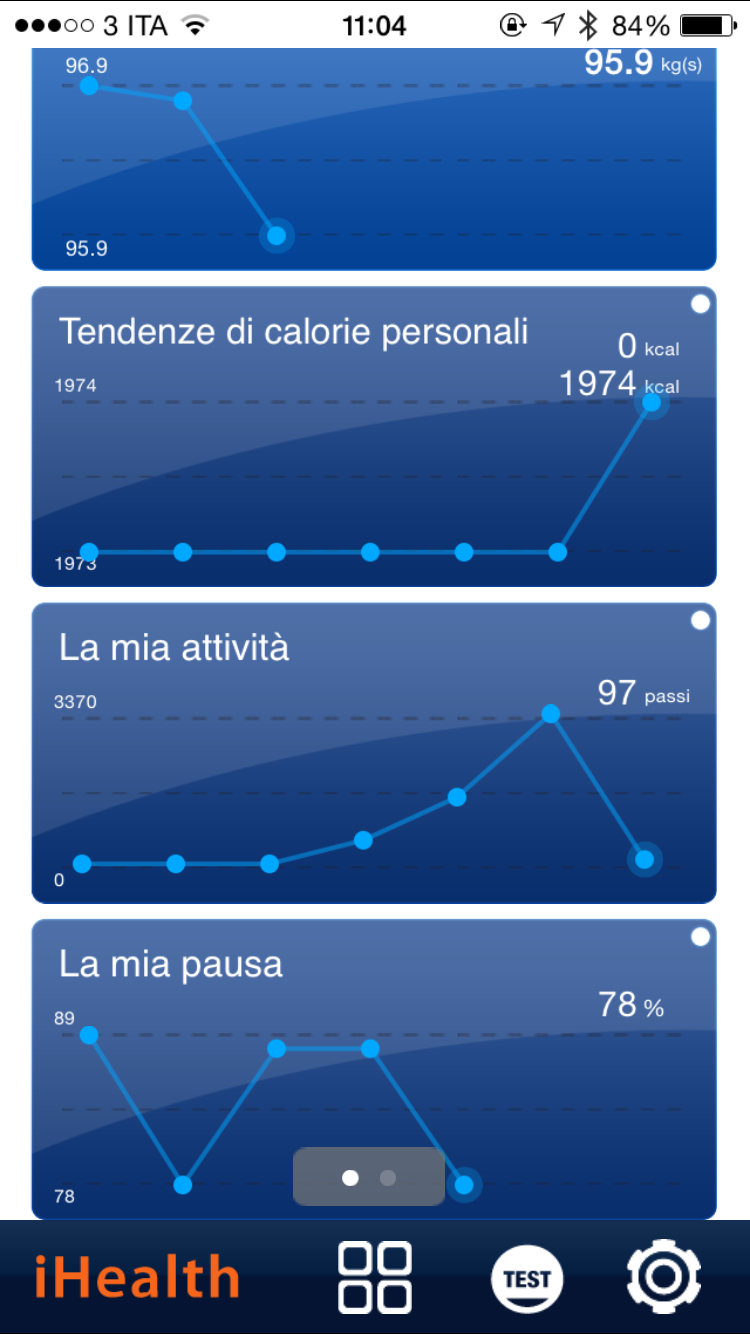750x1334 pixels.
Task: Tap the page indicator dots
Action: 369,1177
